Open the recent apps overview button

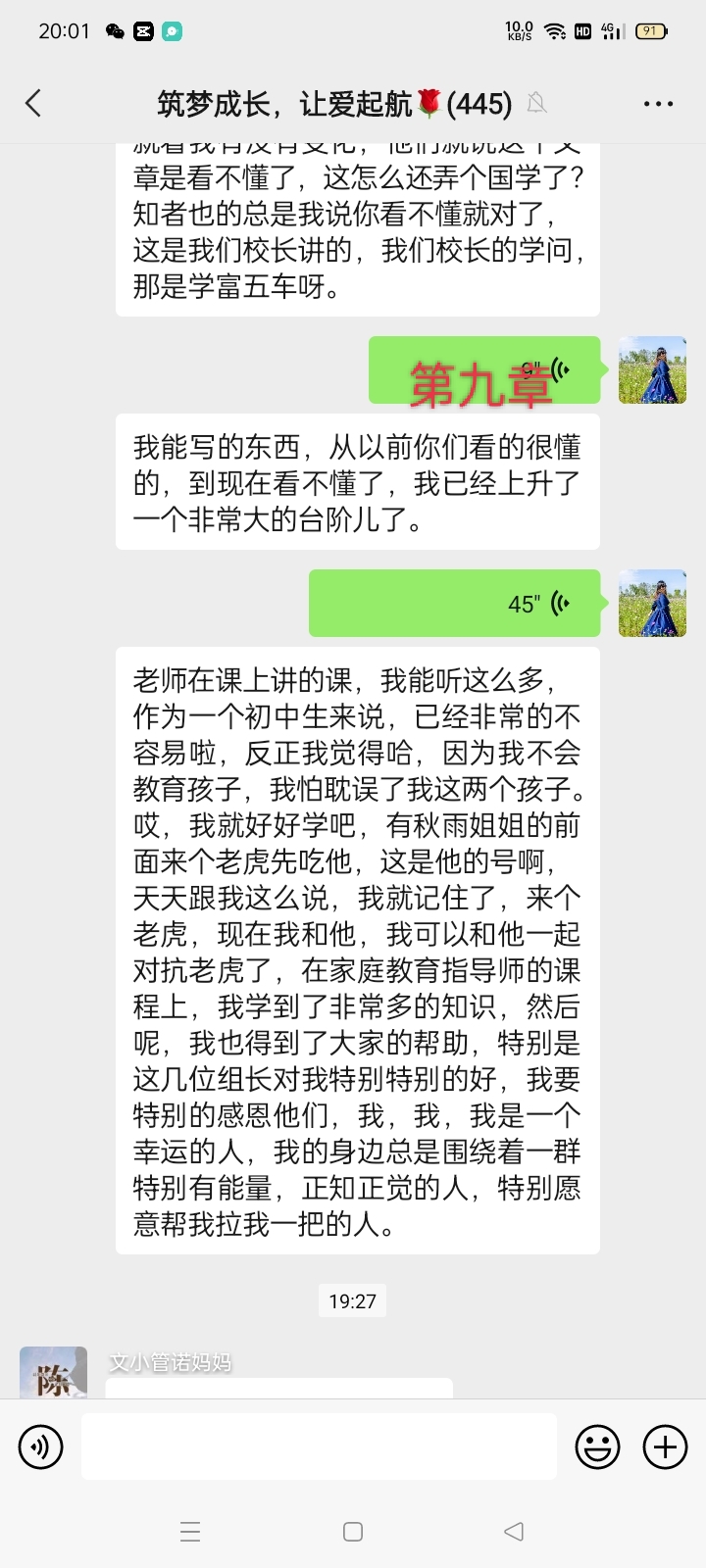191,1531
